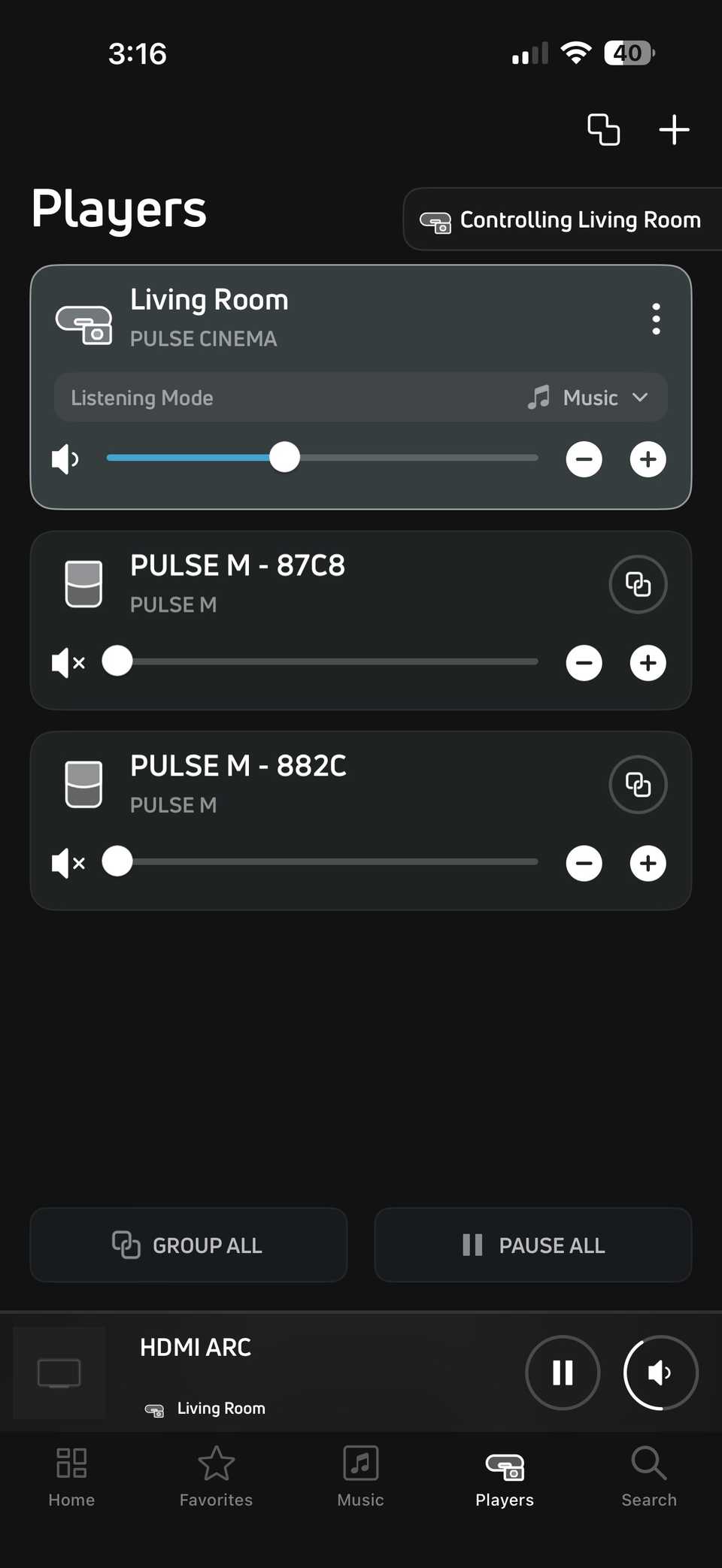Group the PULSE M - 87C8 player

coord(638,584)
